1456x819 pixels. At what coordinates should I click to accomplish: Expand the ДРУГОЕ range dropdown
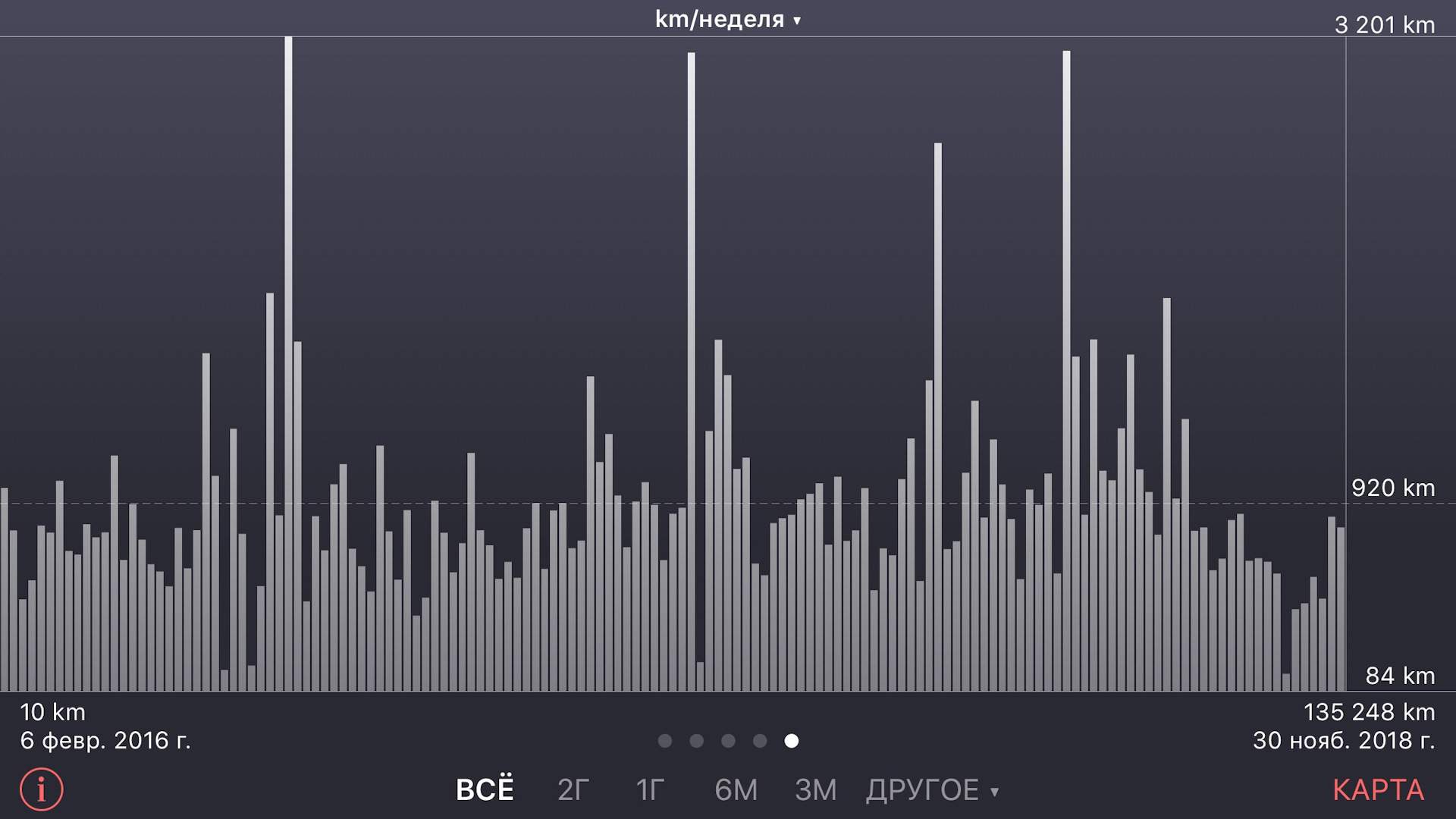[932, 790]
